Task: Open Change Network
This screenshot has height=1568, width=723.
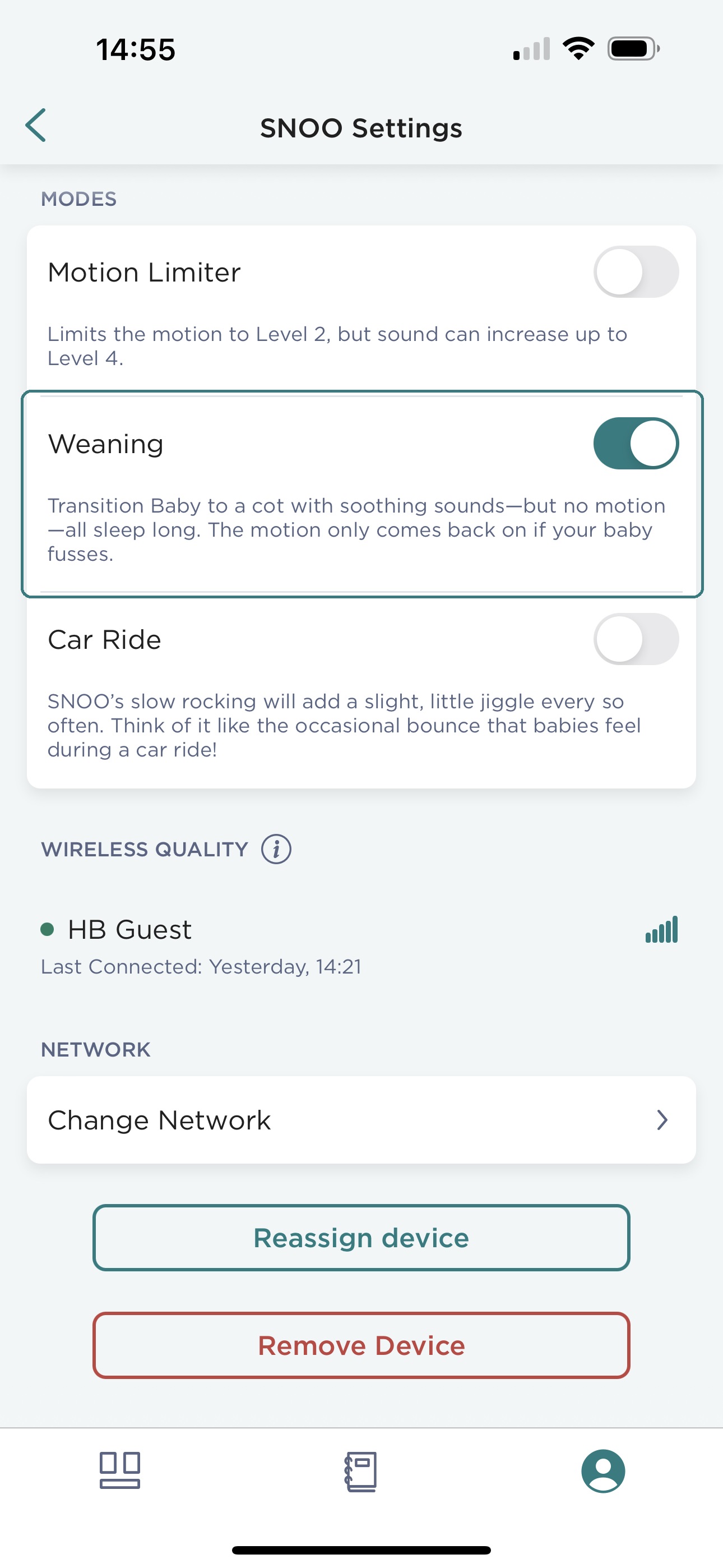Action: pyautogui.click(x=361, y=1120)
